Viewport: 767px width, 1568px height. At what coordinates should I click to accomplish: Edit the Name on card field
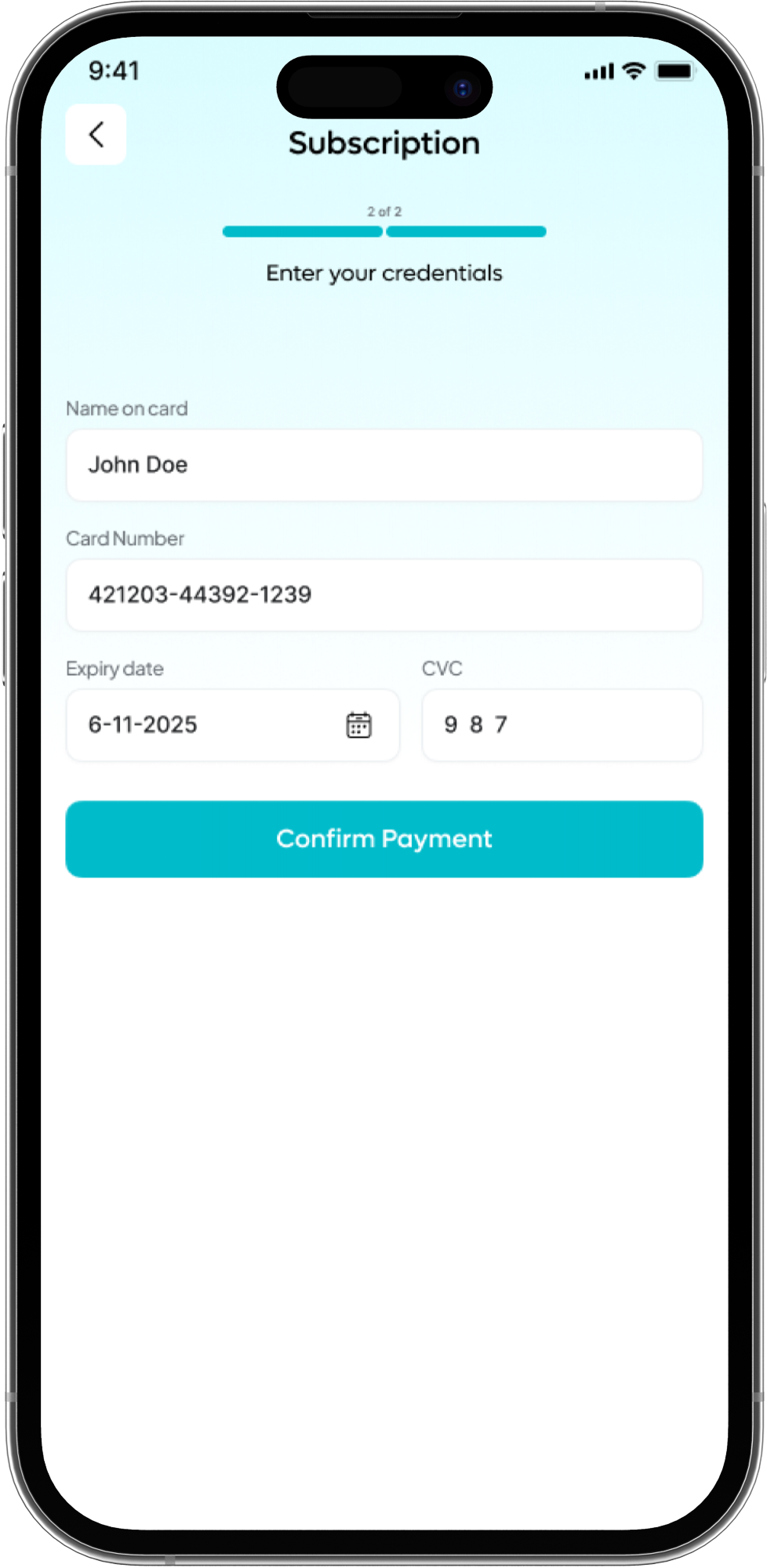[383, 465]
